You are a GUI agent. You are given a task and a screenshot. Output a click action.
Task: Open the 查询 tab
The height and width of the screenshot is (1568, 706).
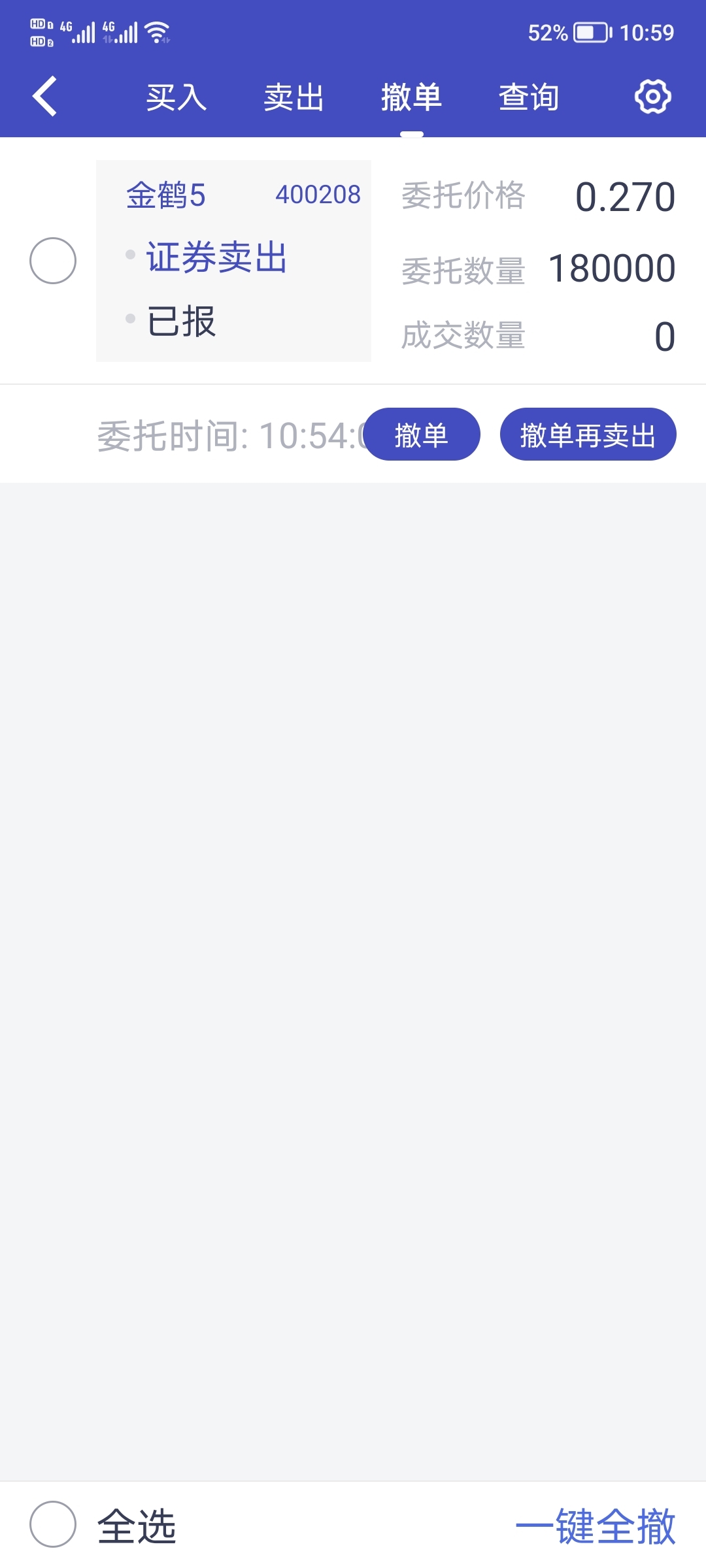[x=529, y=97]
